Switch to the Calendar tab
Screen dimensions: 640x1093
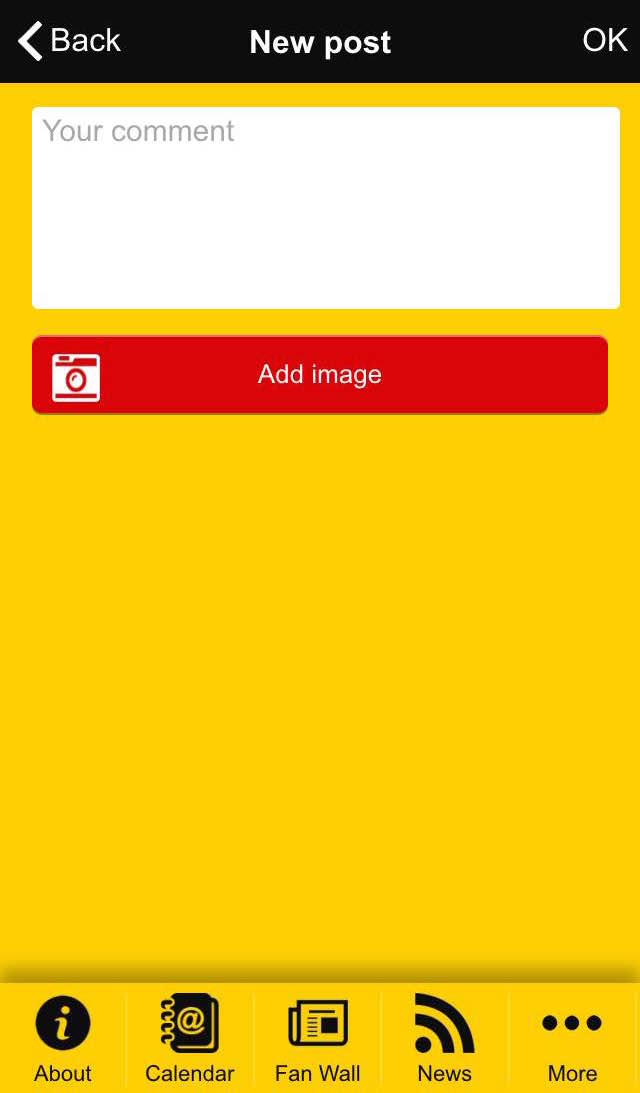pyautogui.click(x=190, y=1038)
